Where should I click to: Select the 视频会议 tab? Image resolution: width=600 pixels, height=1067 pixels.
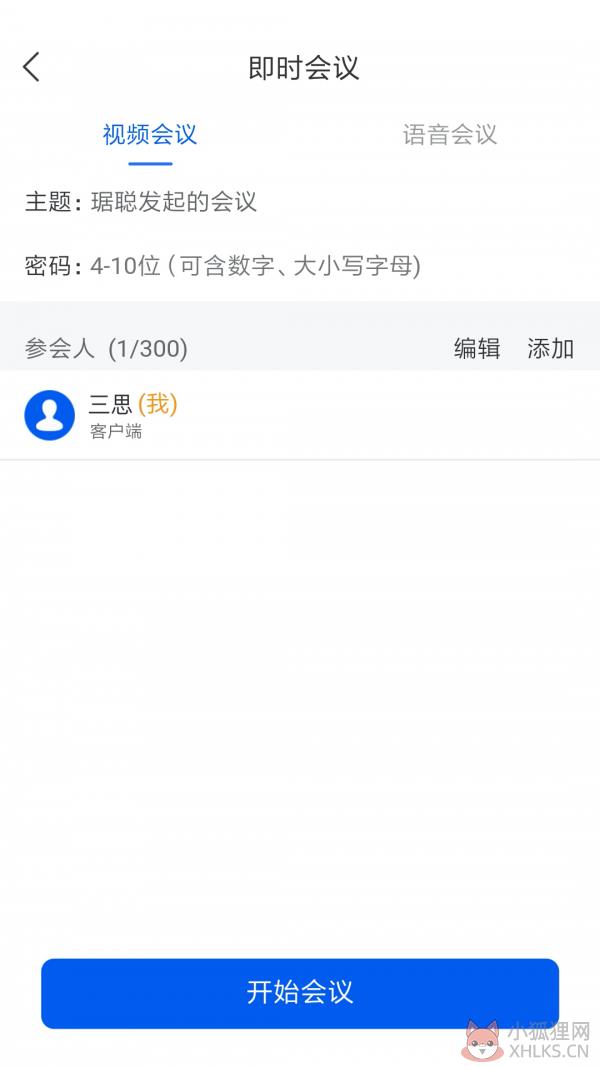(150, 135)
